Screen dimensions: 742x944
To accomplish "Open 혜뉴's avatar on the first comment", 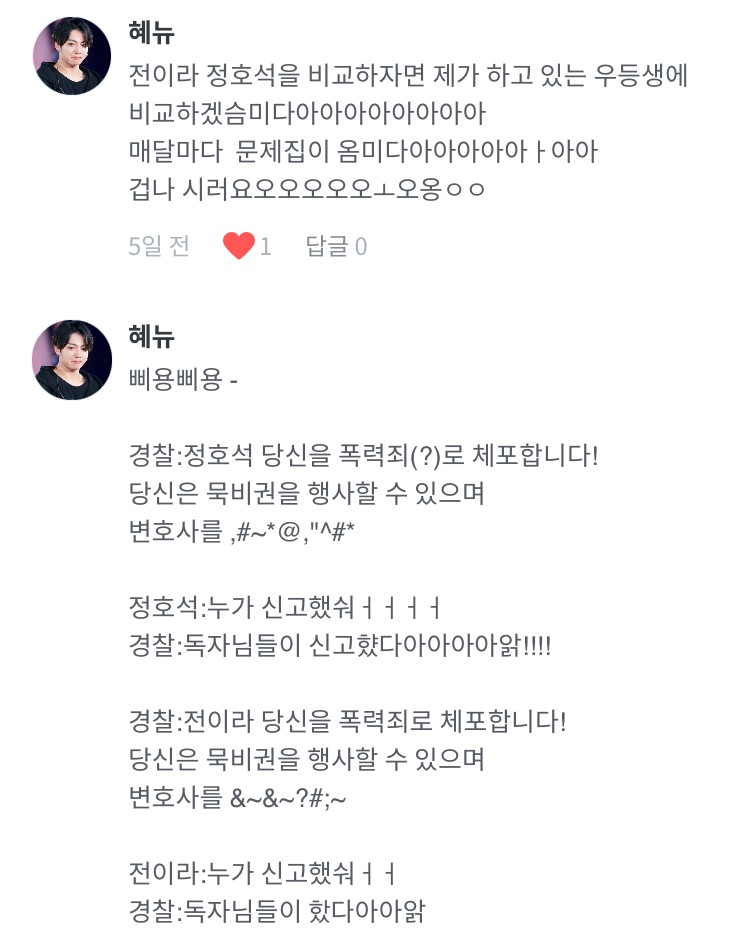I will [x=72, y=55].
